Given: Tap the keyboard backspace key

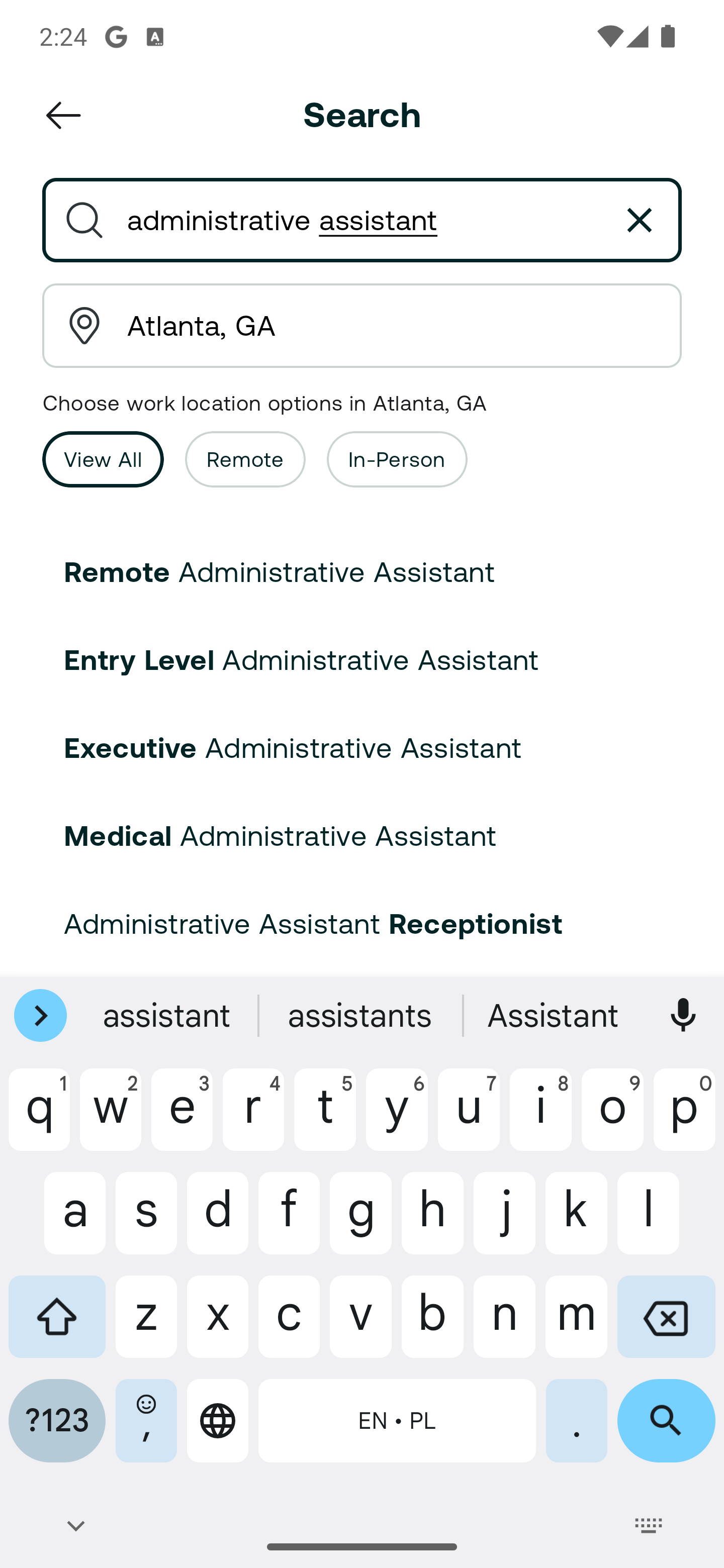Looking at the screenshot, I should click(666, 1317).
